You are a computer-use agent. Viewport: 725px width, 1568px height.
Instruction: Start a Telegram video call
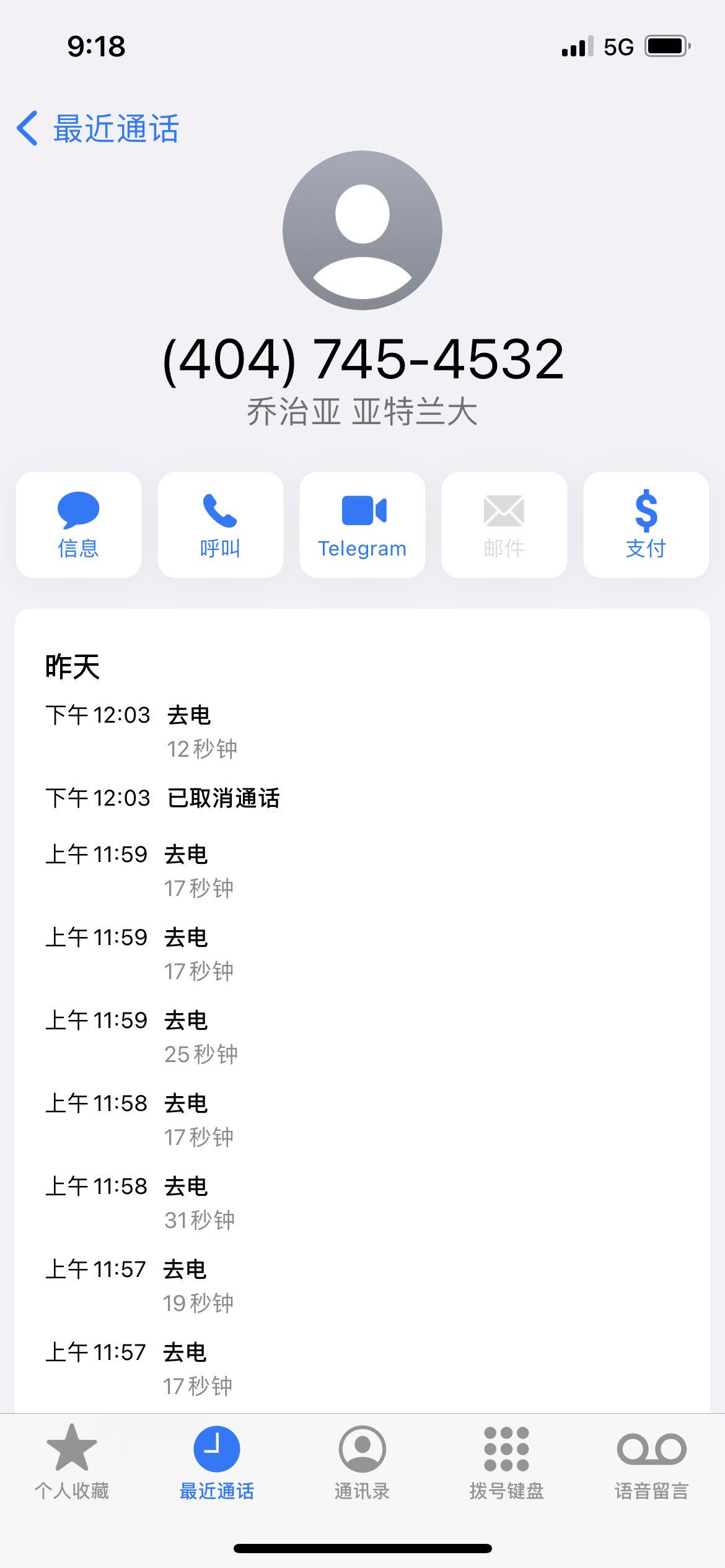coord(362,525)
